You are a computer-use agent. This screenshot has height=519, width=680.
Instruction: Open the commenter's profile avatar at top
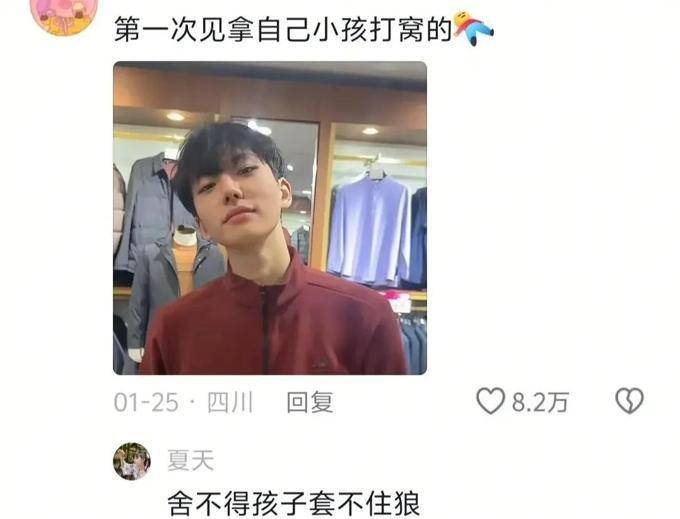[63, 14]
